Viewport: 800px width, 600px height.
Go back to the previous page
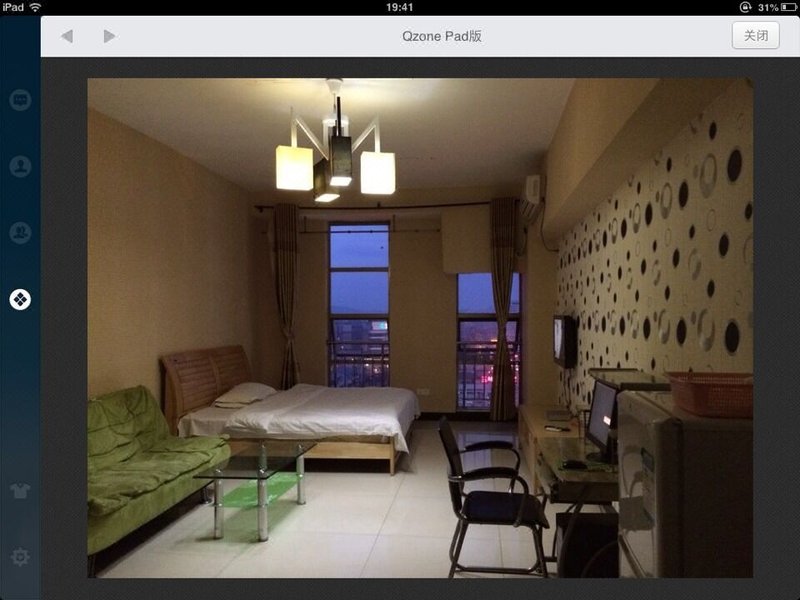pos(67,36)
